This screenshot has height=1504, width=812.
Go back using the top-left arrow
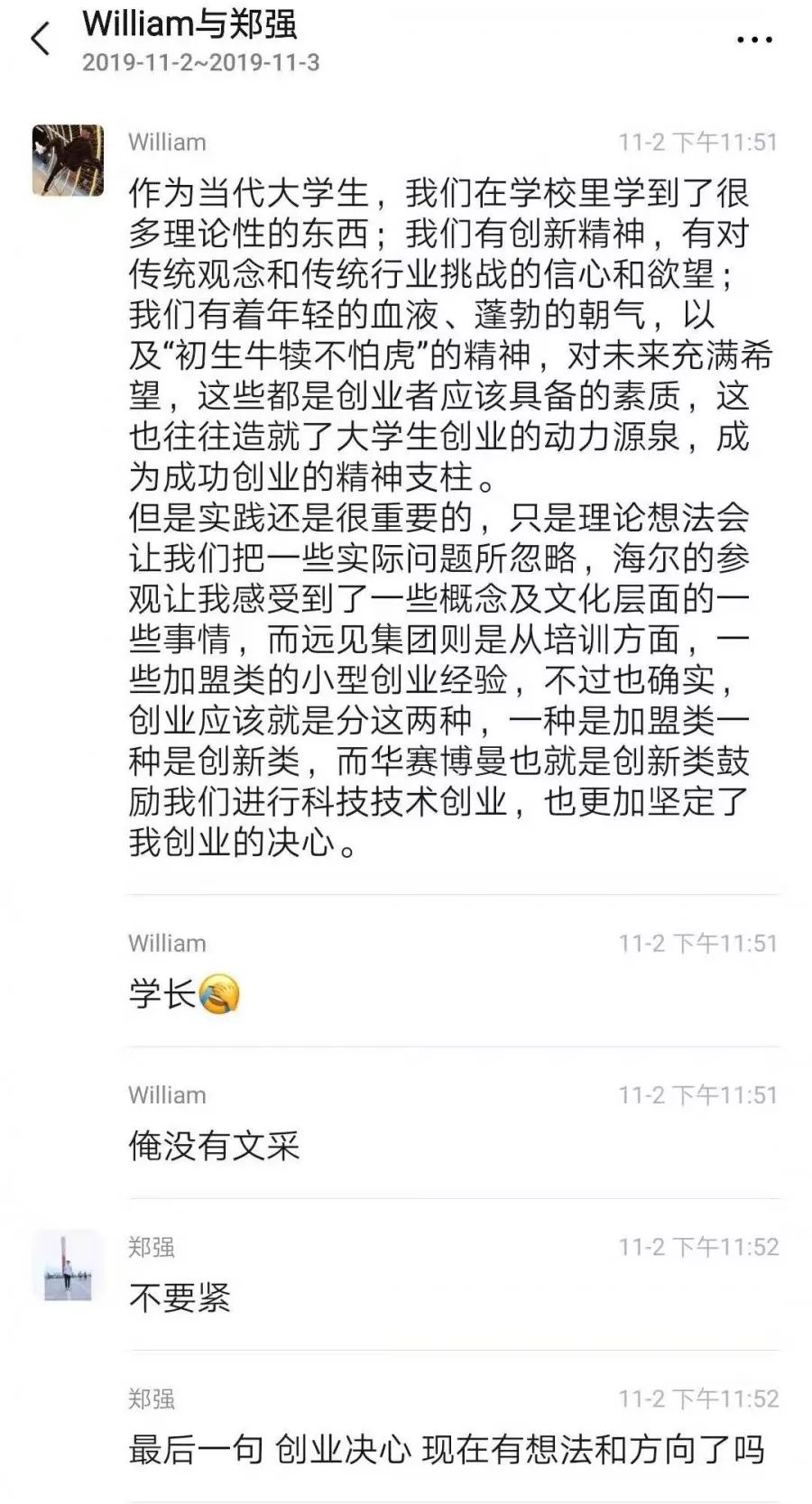[x=41, y=40]
